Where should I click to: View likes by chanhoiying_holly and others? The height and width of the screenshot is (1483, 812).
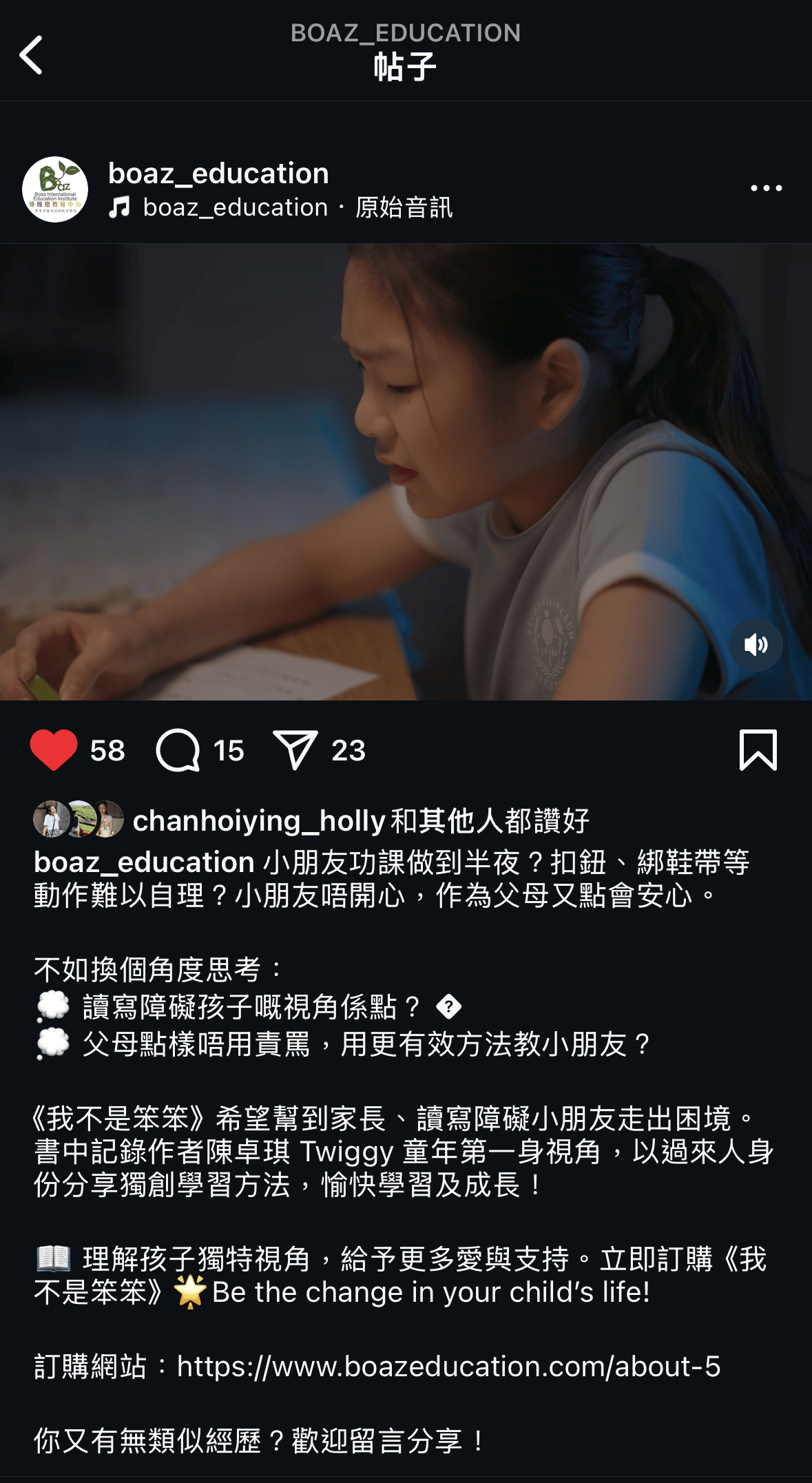pos(360,820)
